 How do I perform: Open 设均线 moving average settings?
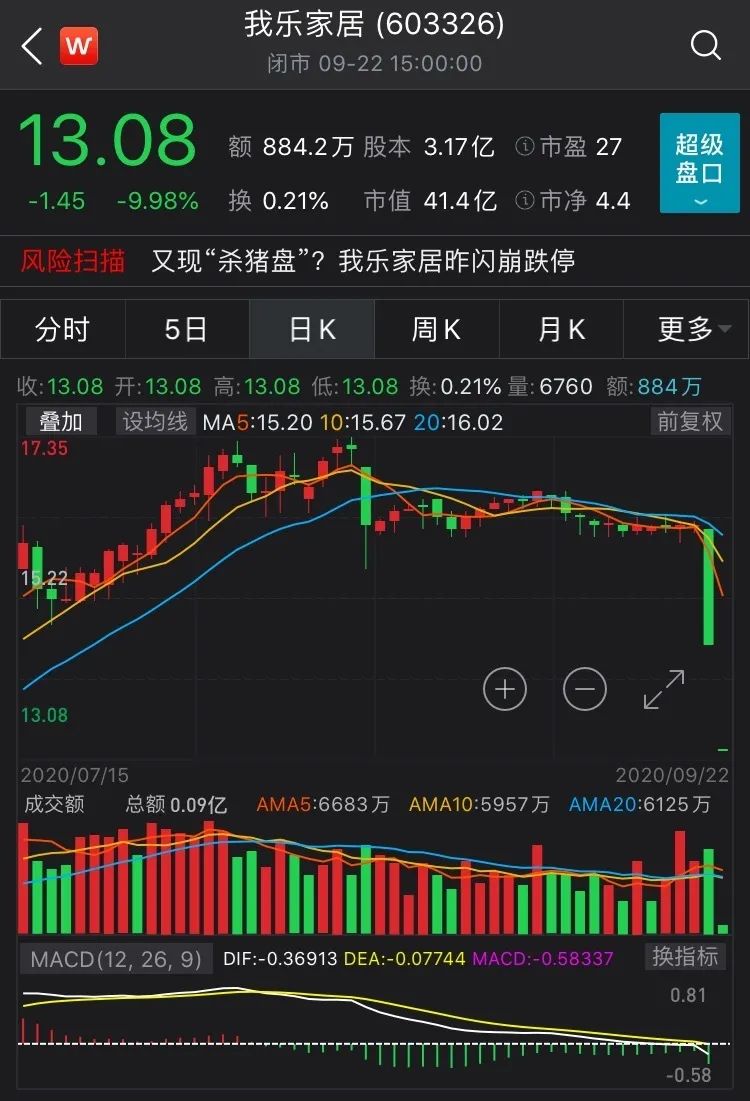(155, 422)
